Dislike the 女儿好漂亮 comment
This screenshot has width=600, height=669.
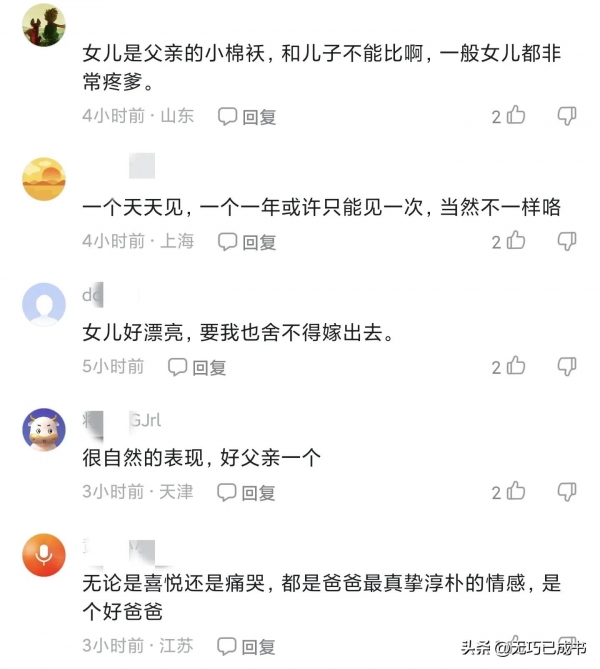[x=567, y=367]
